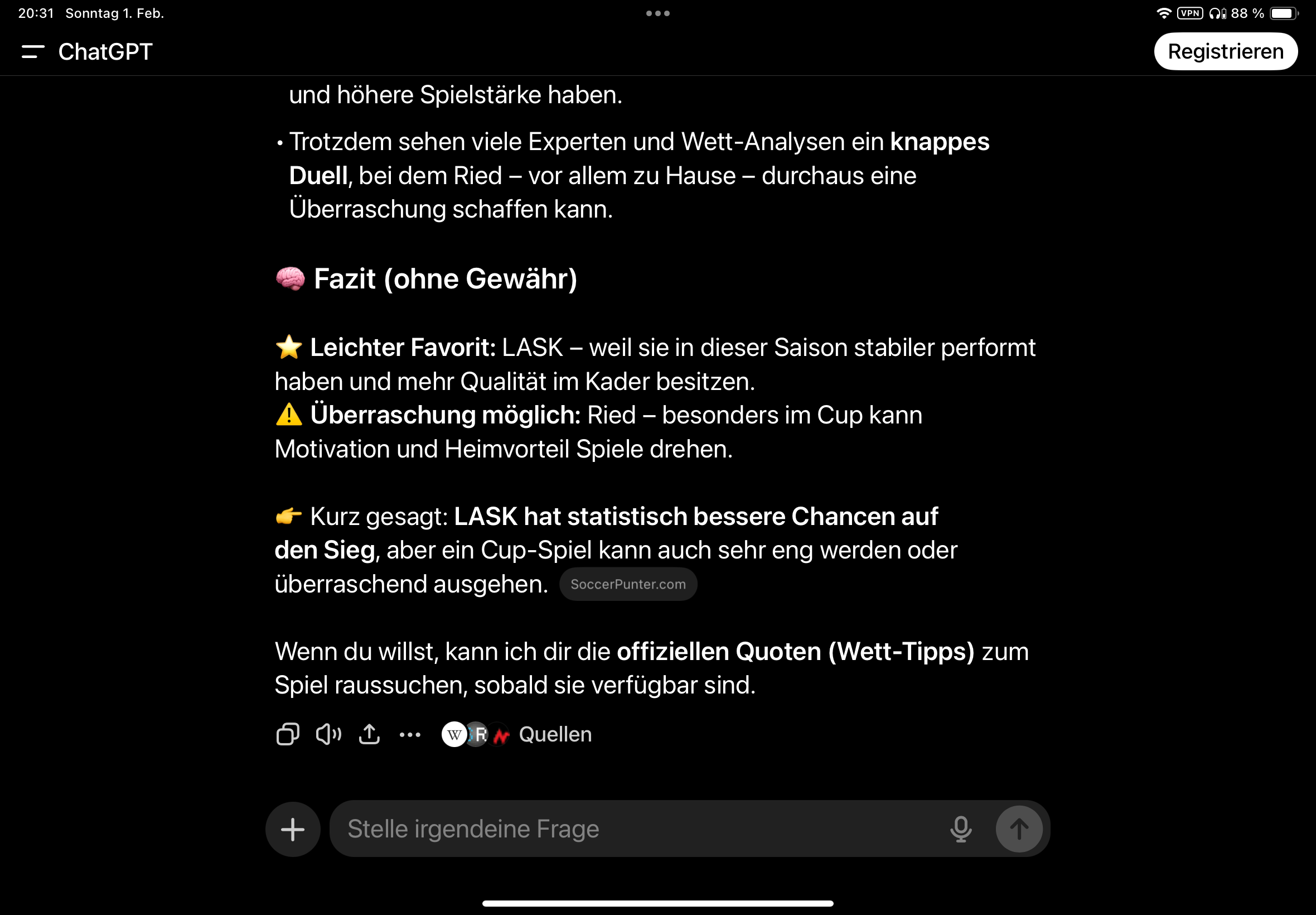Image resolution: width=1316 pixels, height=915 pixels.
Task: Read the response aloud
Action: click(328, 734)
